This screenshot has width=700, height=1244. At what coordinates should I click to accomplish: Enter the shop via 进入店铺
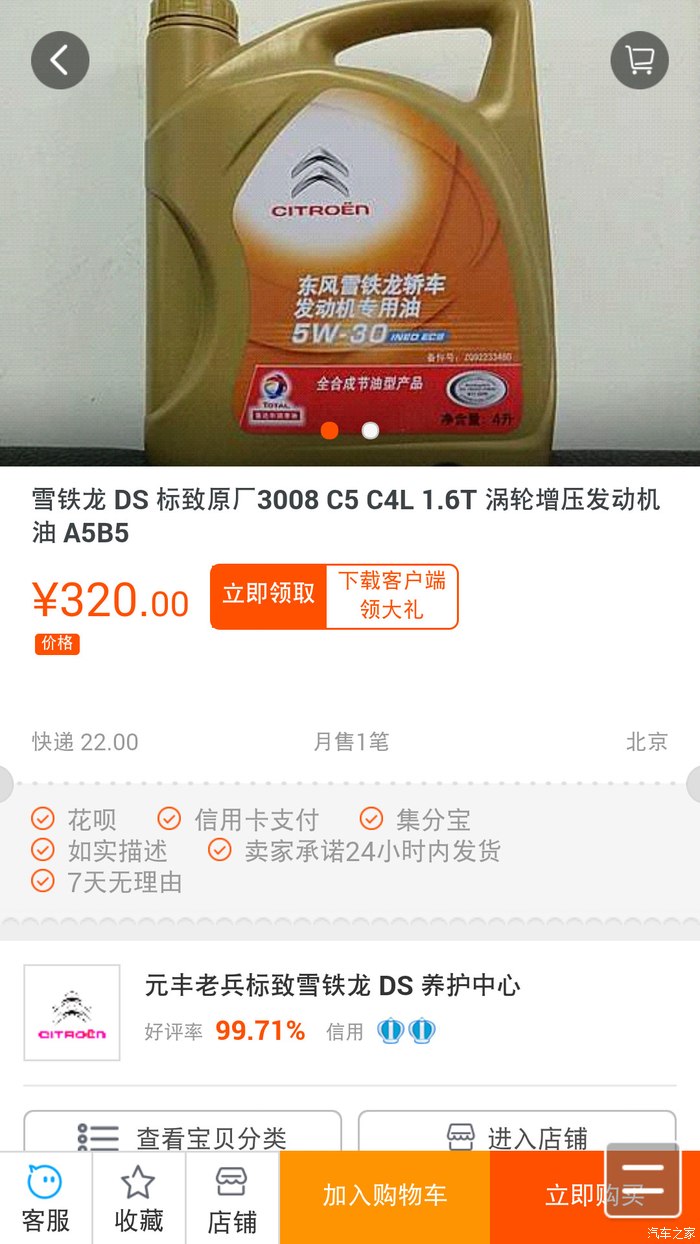point(517,1136)
